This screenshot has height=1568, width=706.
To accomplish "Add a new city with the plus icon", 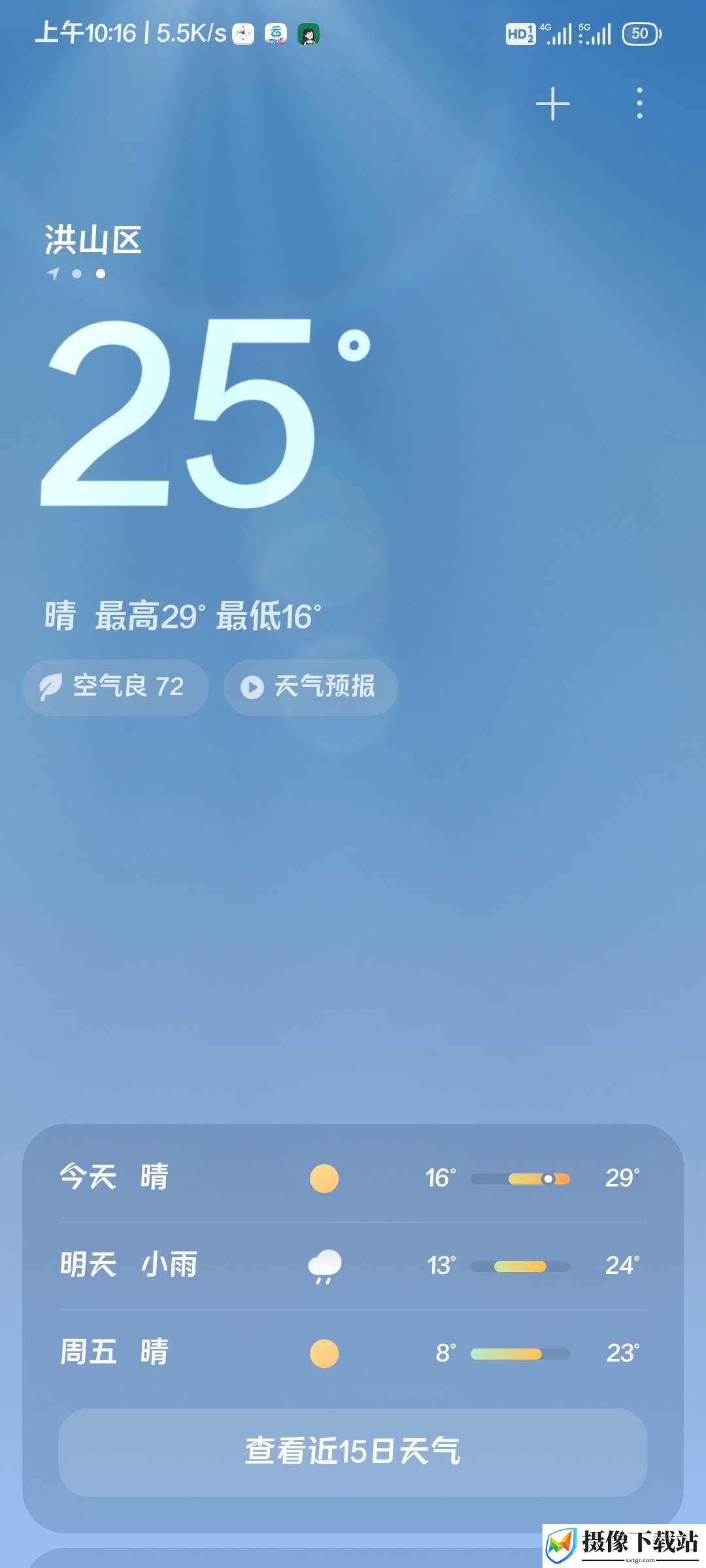I will pyautogui.click(x=552, y=104).
